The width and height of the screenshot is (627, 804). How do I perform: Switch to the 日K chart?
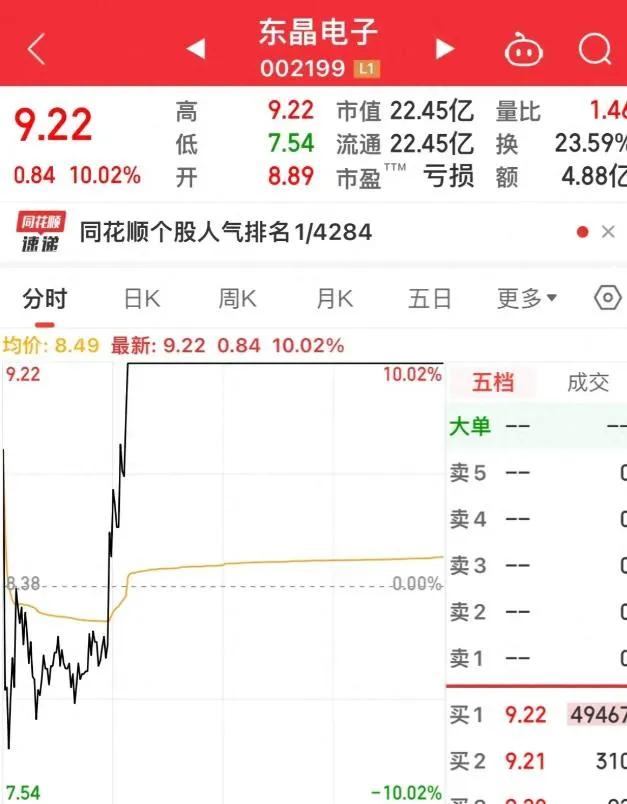click(142, 298)
